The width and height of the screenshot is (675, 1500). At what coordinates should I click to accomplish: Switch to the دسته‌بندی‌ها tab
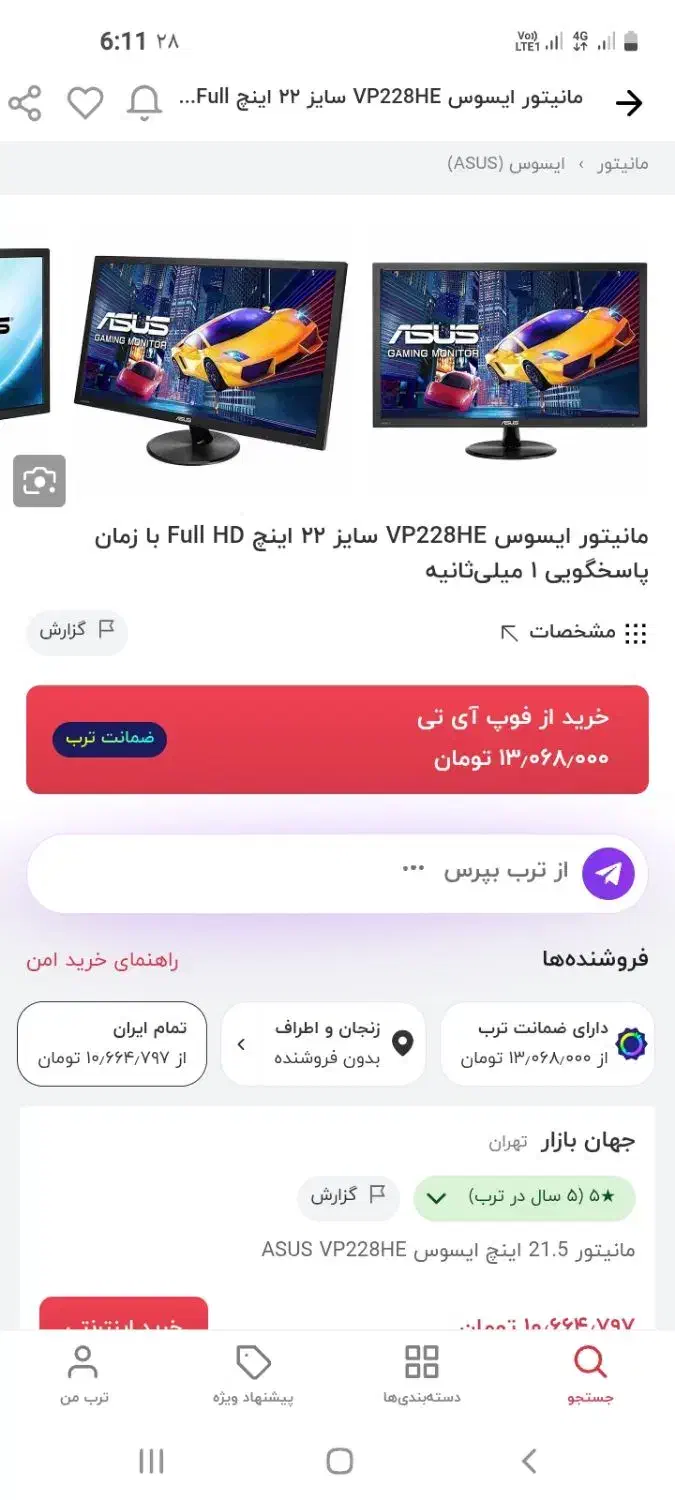(x=421, y=1375)
